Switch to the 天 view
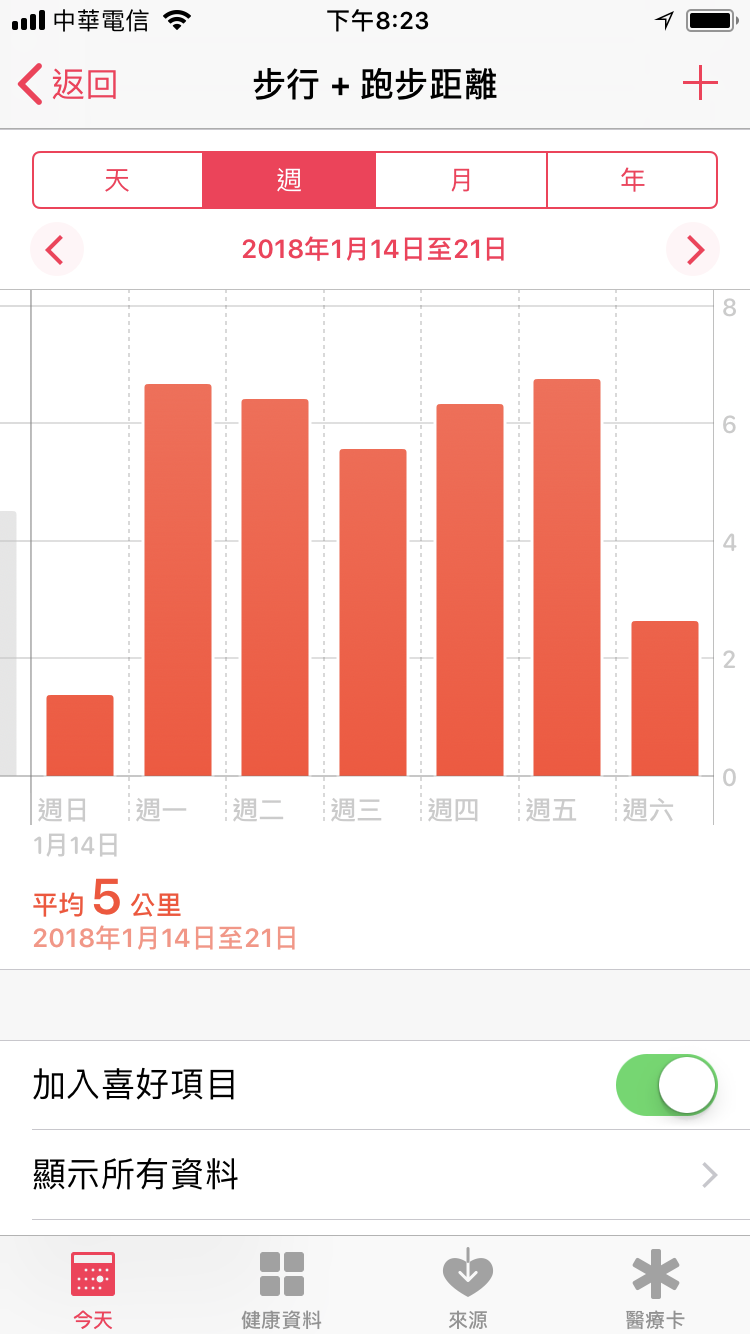The height and width of the screenshot is (1334, 750). click(x=118, y=180)
